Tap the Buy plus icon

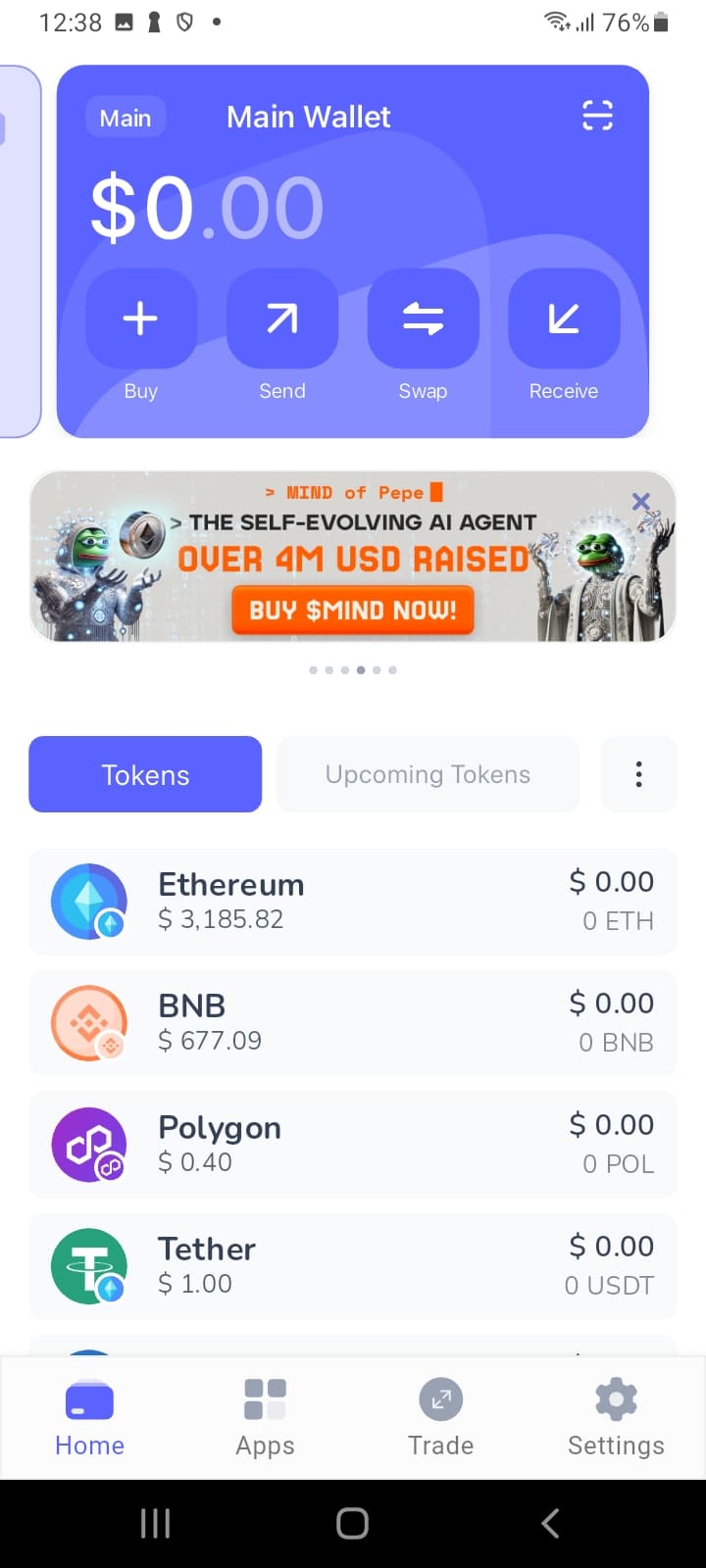pyautogui.click(x=140, y=318)
